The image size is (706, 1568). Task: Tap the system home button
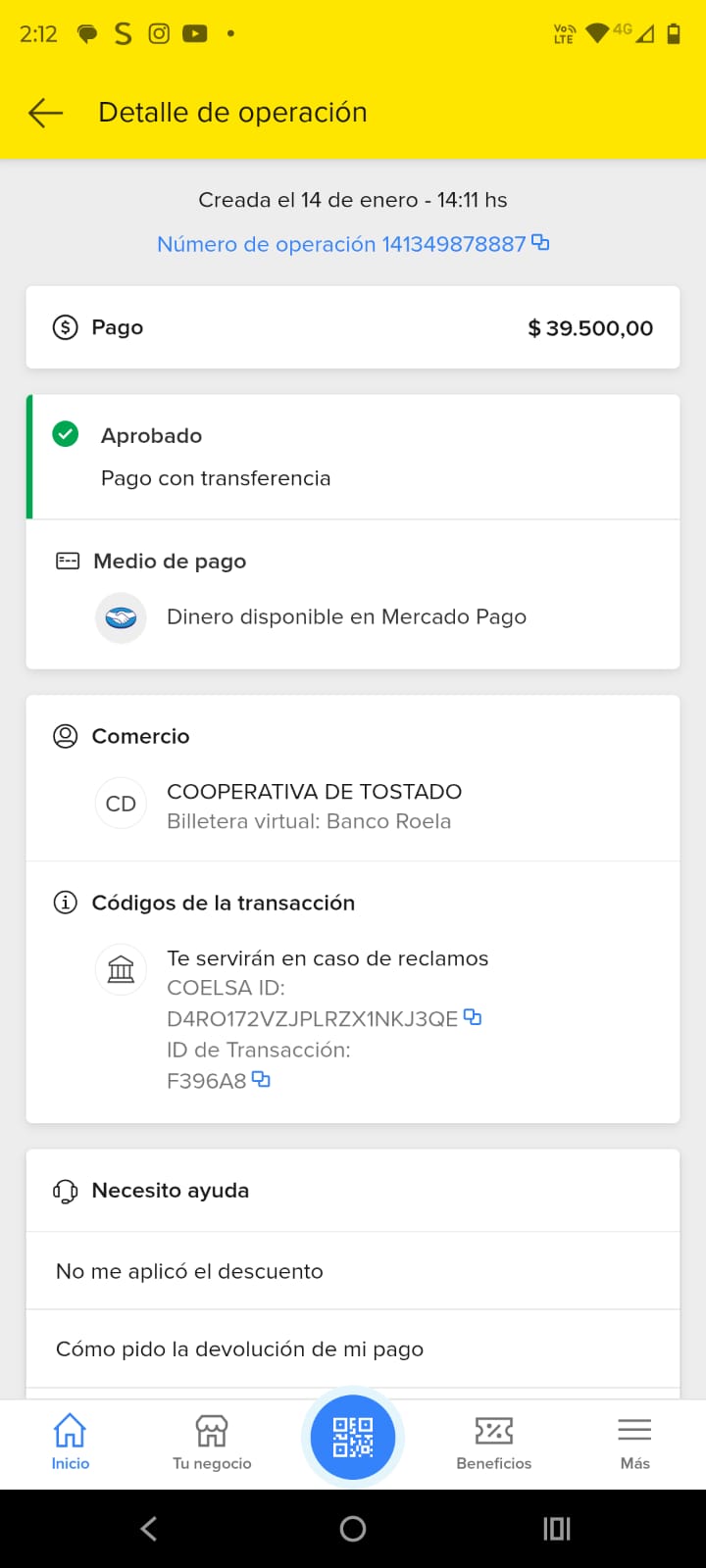coord(353,1529)
